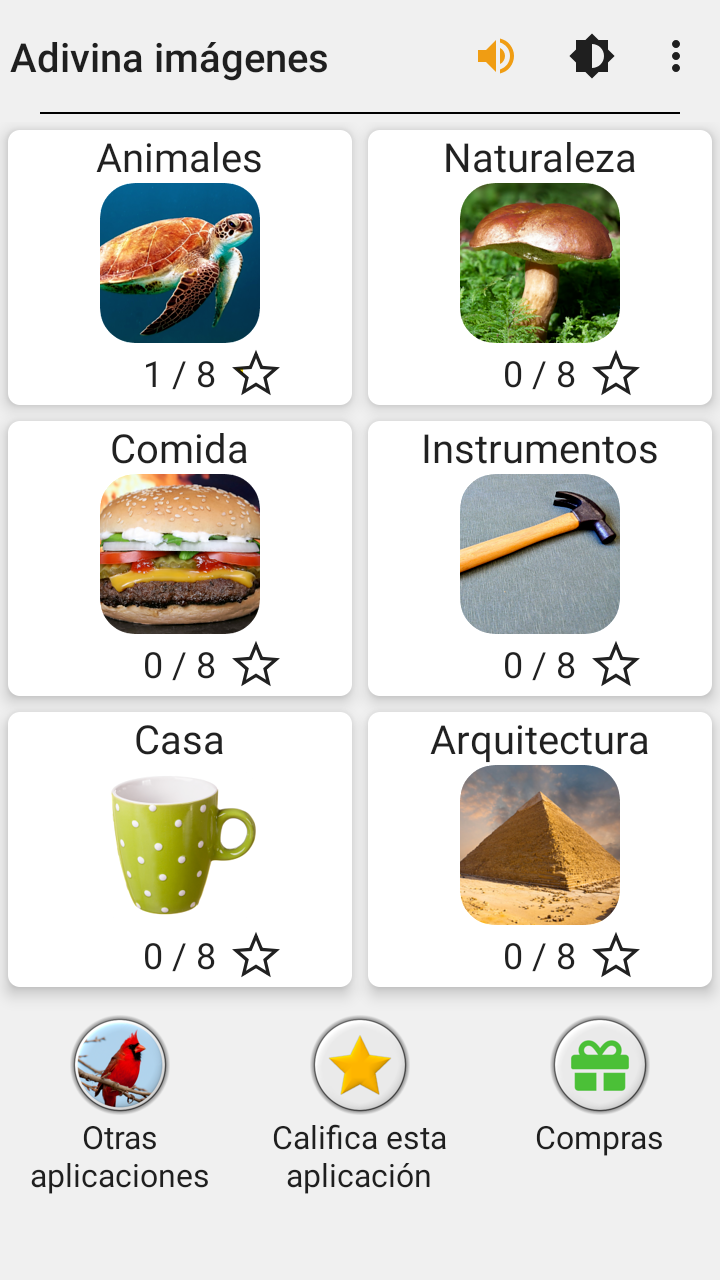720x1280 pixels.
Task: Choose the Instrumentos category
Action: click(540, 558)
